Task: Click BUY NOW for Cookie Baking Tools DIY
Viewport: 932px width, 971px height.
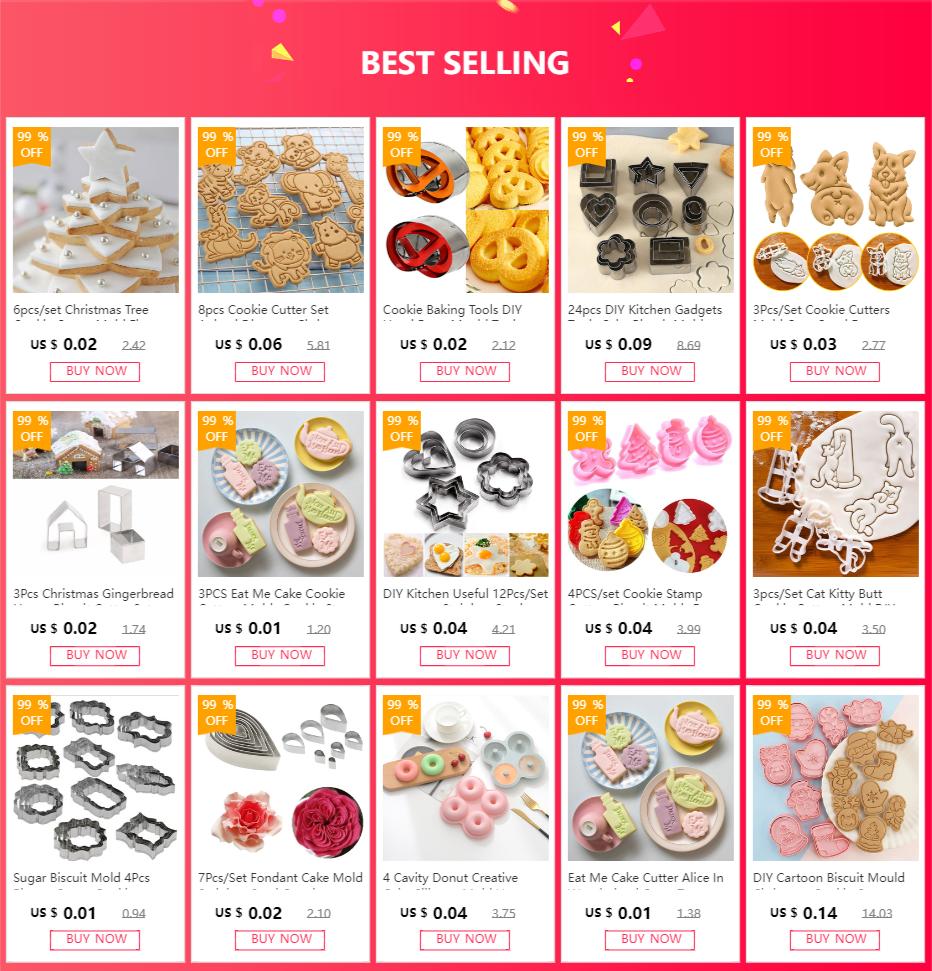Action: point(465,371)
